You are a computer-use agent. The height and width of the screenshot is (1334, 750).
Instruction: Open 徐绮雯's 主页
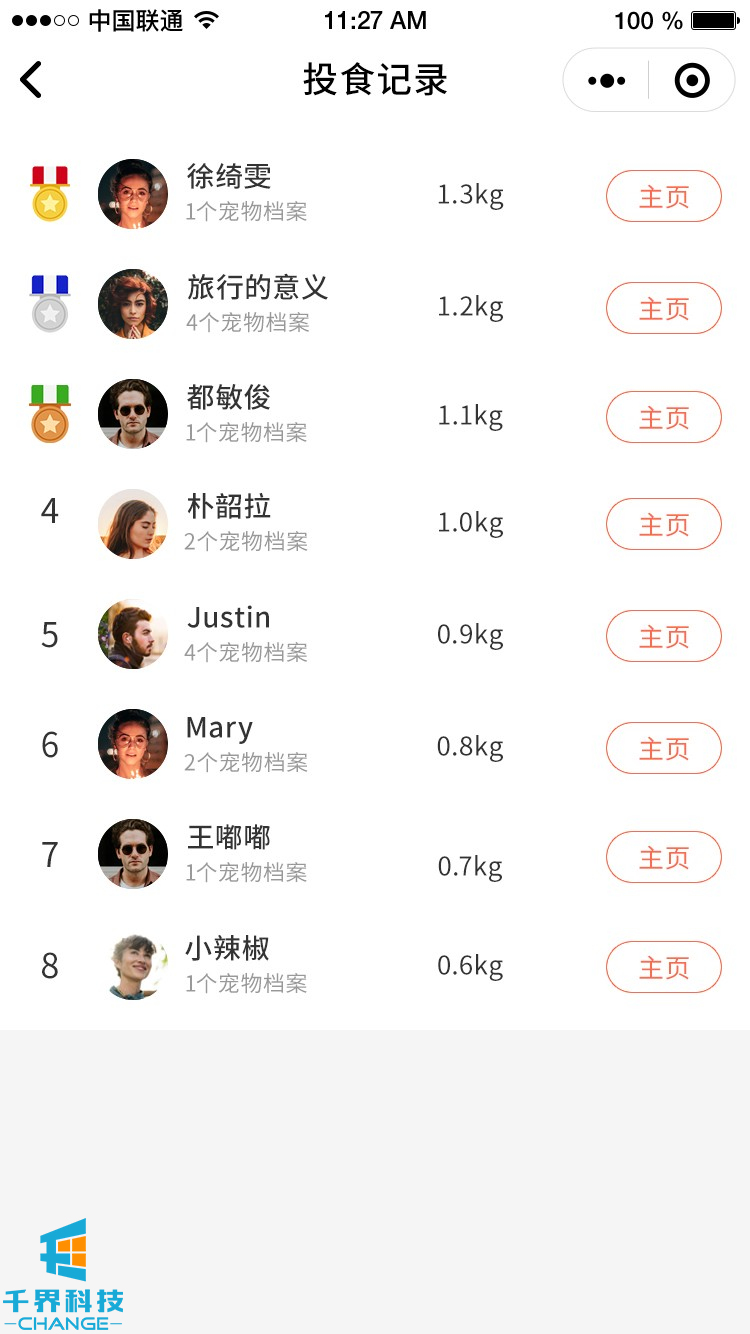coord(663,196)
